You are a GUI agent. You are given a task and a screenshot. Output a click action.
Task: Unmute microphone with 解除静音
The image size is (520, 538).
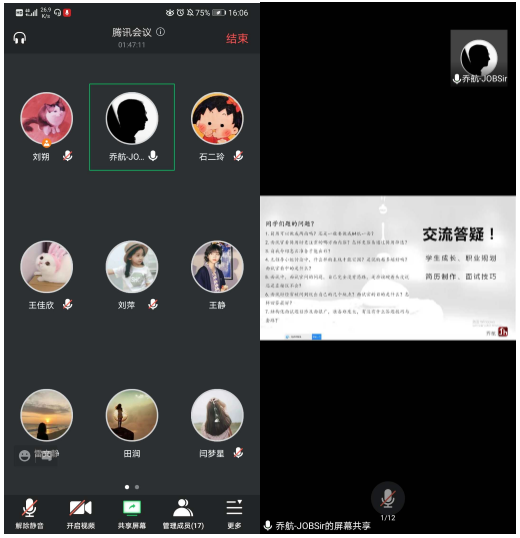pyautogui.click(x=29, y=514)
